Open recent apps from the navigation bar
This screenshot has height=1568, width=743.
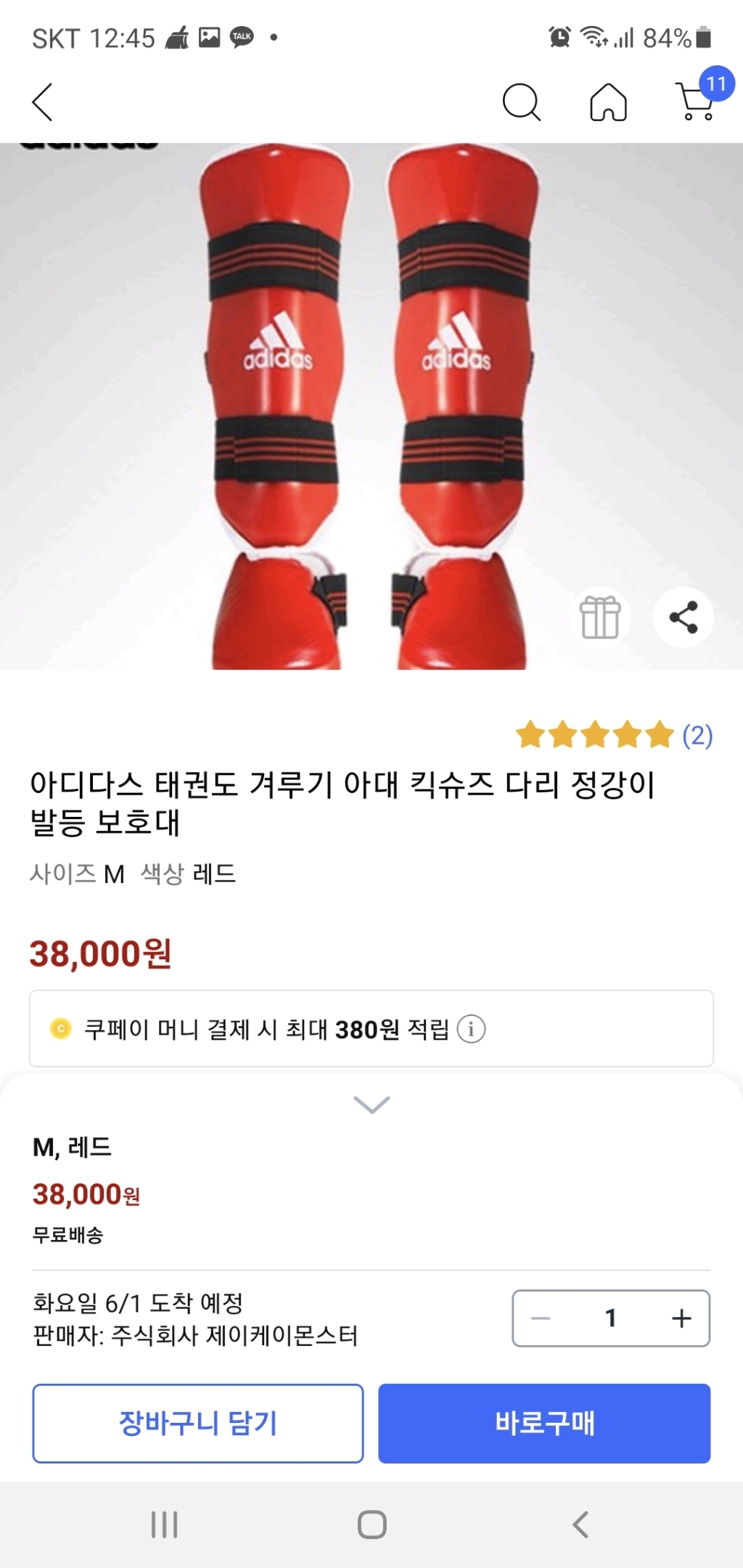pos(165,1524)
